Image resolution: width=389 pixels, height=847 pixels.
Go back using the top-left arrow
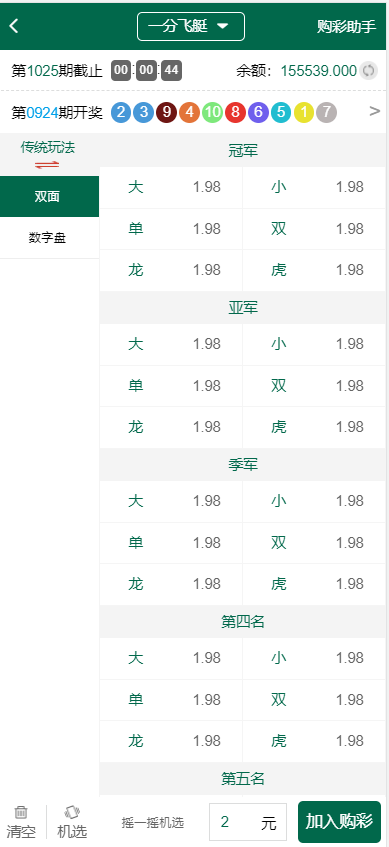15,25
